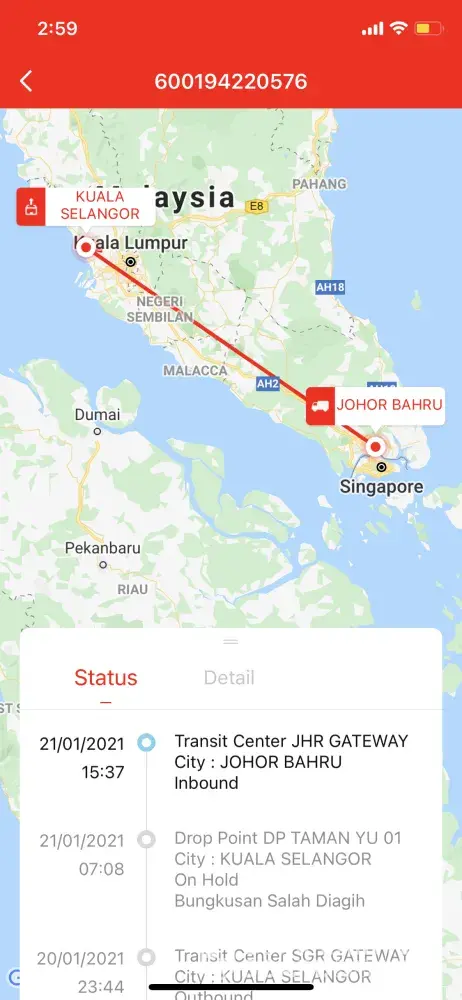Go back using the header arrow
Viewport: 462px width, 1000px height.
pos(26,81)
